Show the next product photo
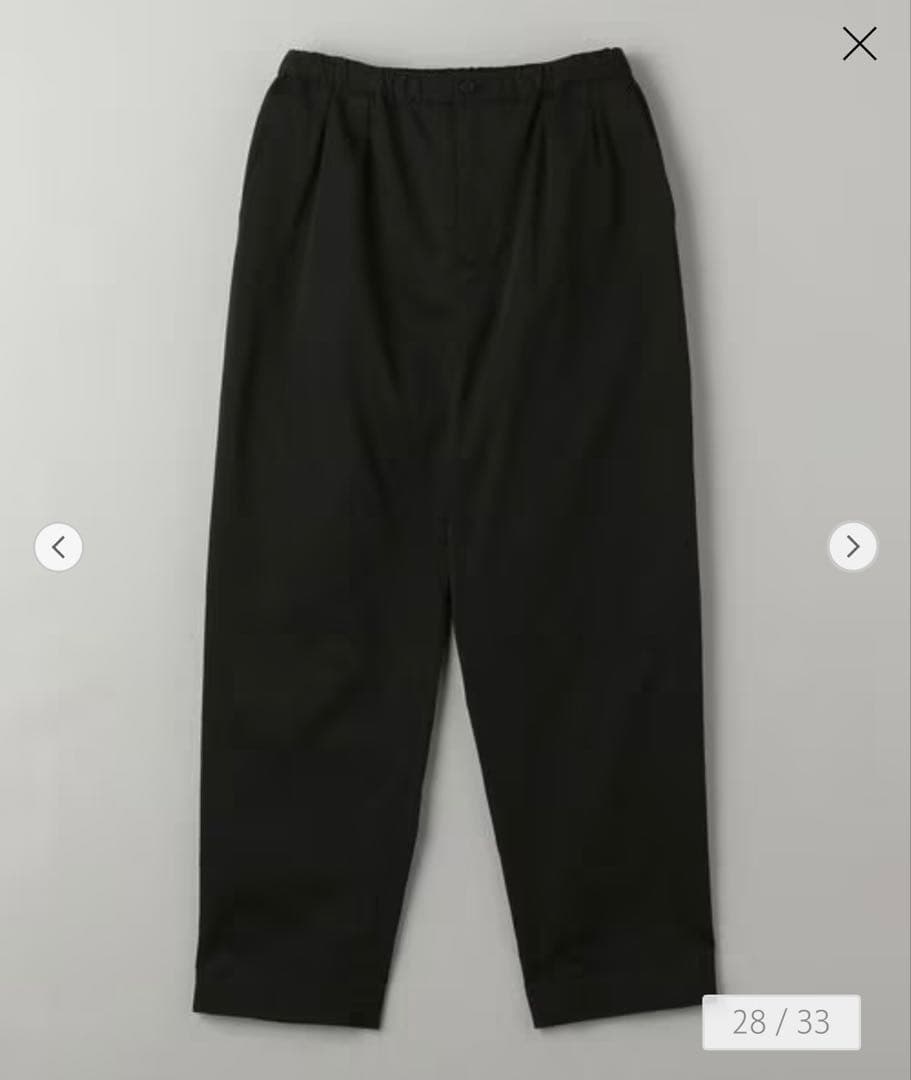This screenshot has height=1080, width=911. pos(852,547)
